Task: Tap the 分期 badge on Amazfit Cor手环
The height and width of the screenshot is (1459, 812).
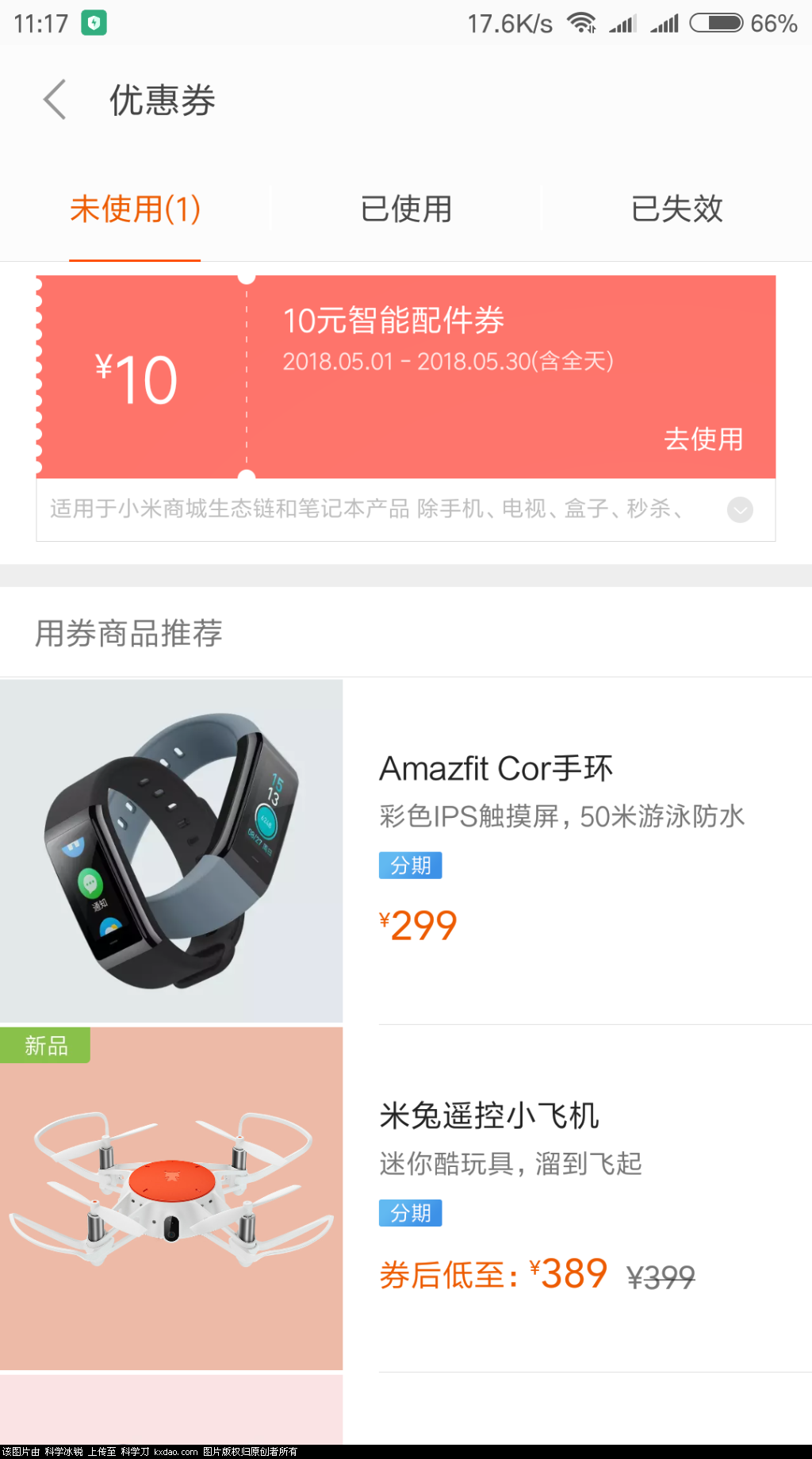Action: click(x=410, y=865)
